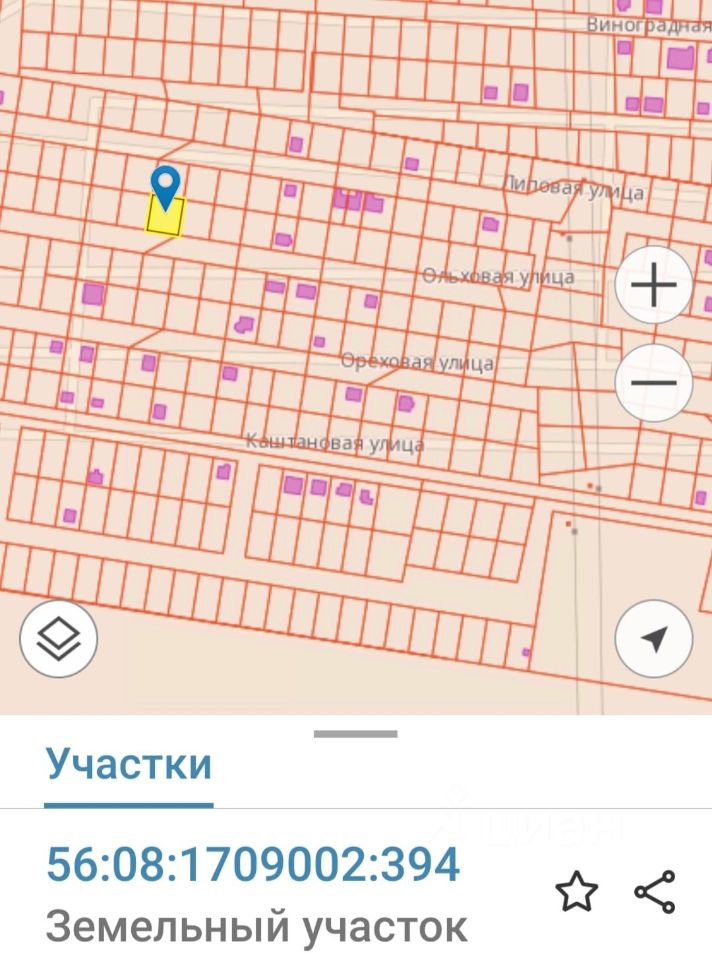Share the land parcel details
This screenshot has width=712, height=960.
(x=655, y=891)
